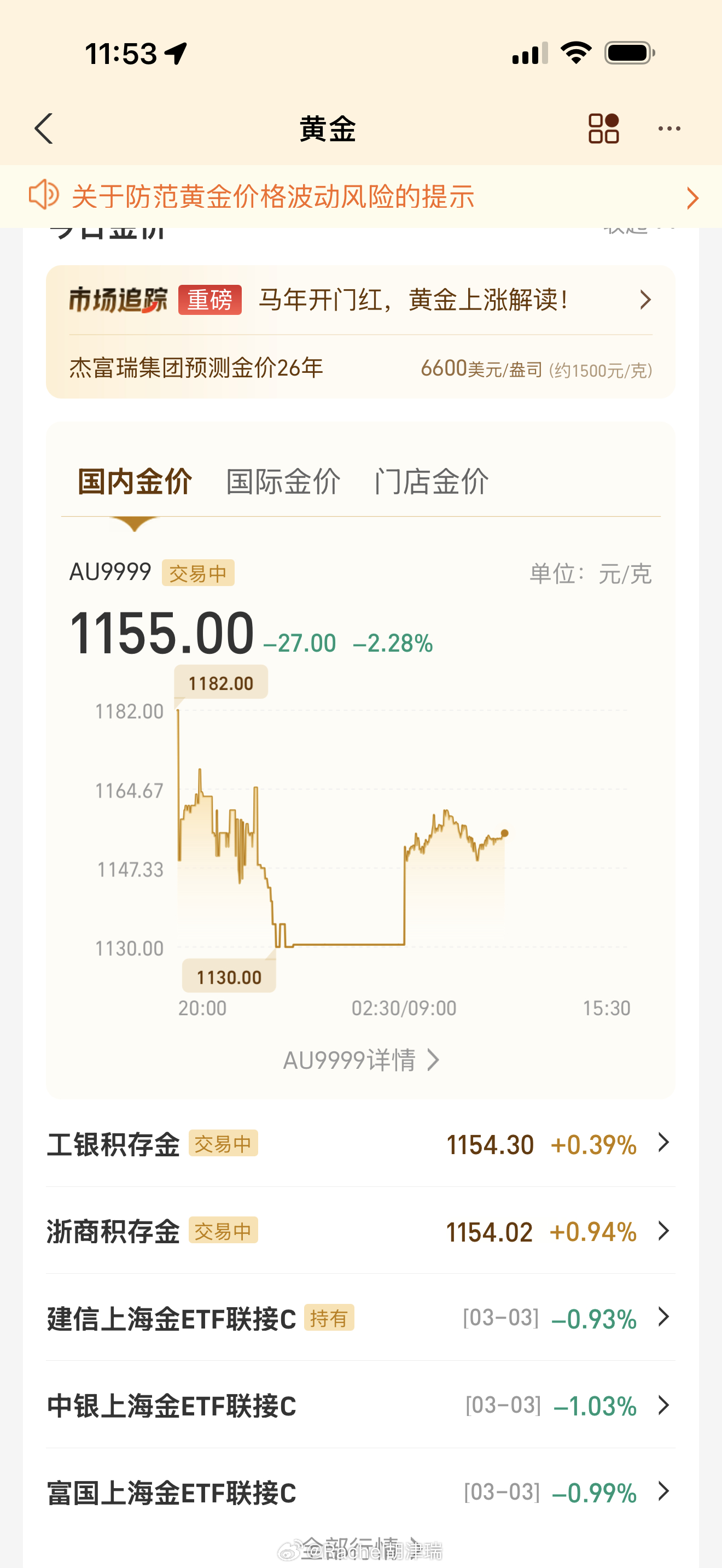This screenshot has height=1568, width=722.
Task: Switch to the 门店金价 tab
Action: 432,480
